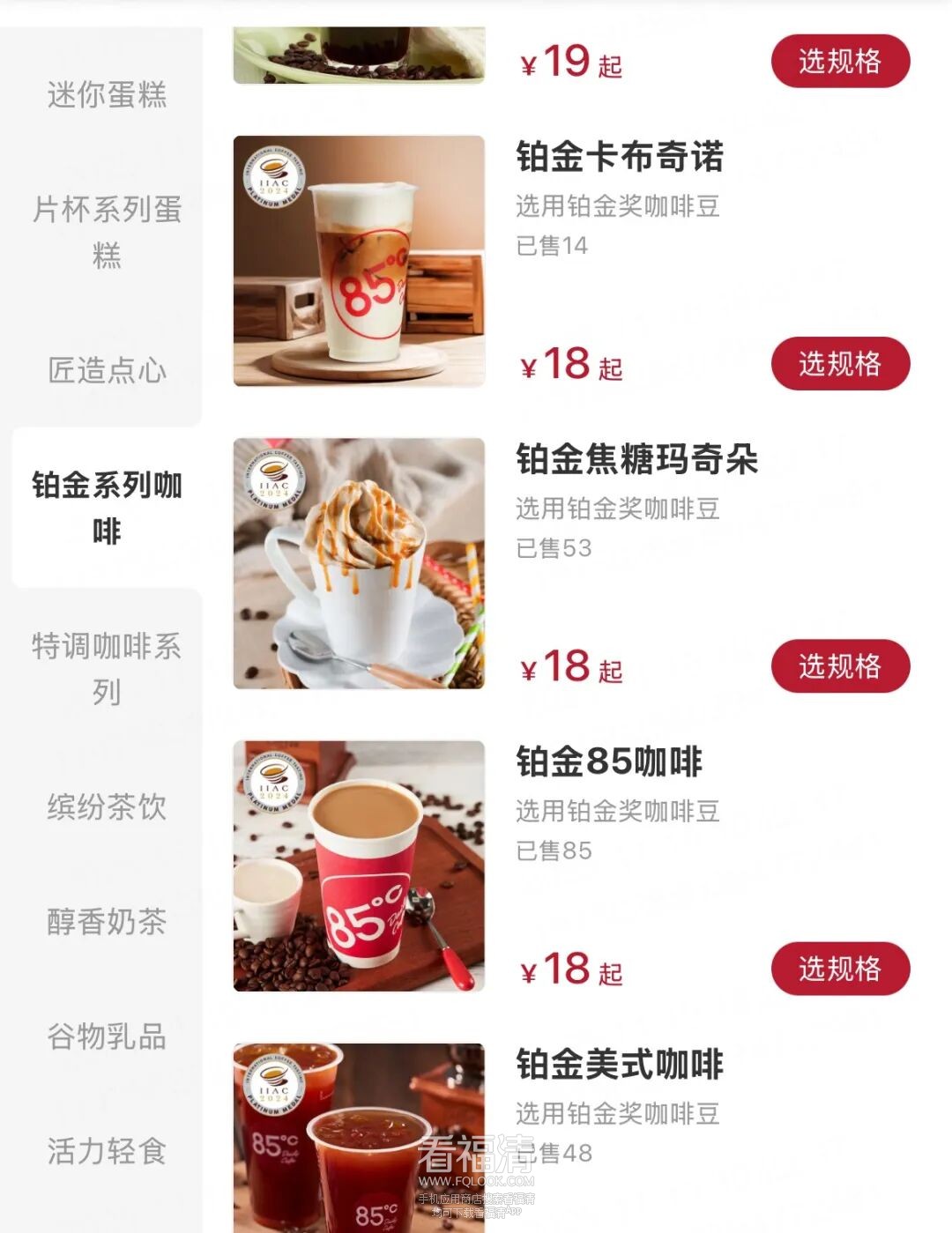Viewport: 952px width, 1233px height.
Task: View the 铂金焦糖玛奇朵 product picture
Action: pyautogui.click(x=359, y=563)
